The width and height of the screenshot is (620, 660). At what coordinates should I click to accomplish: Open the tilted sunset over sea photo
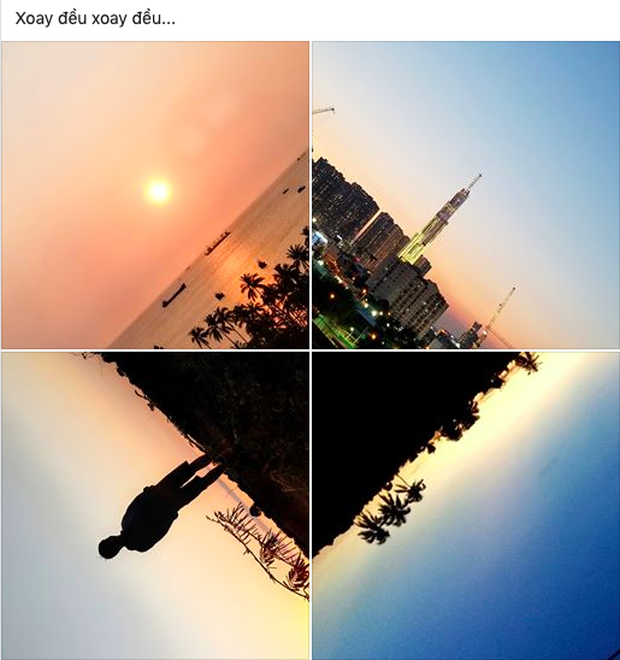tap(155, 195)
